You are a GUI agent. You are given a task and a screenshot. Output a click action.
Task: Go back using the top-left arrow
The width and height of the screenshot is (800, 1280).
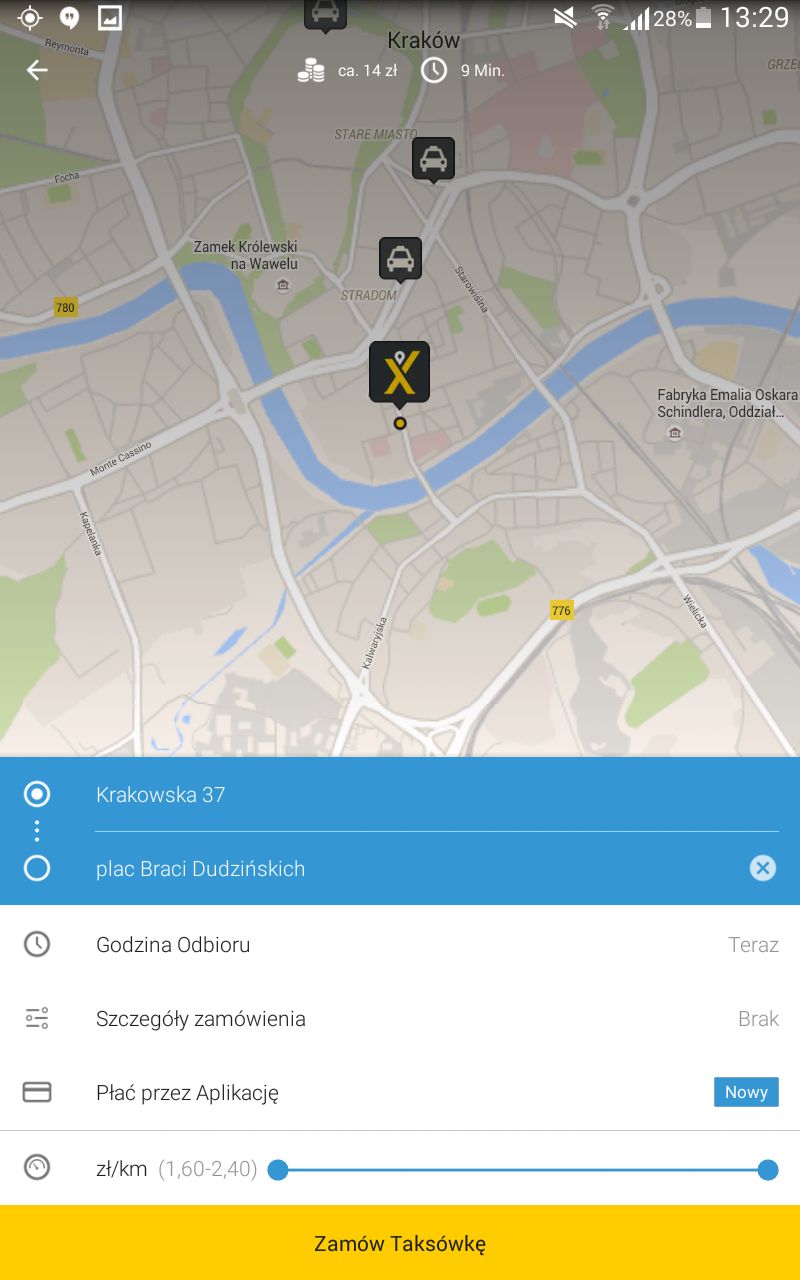click(37, 70)
